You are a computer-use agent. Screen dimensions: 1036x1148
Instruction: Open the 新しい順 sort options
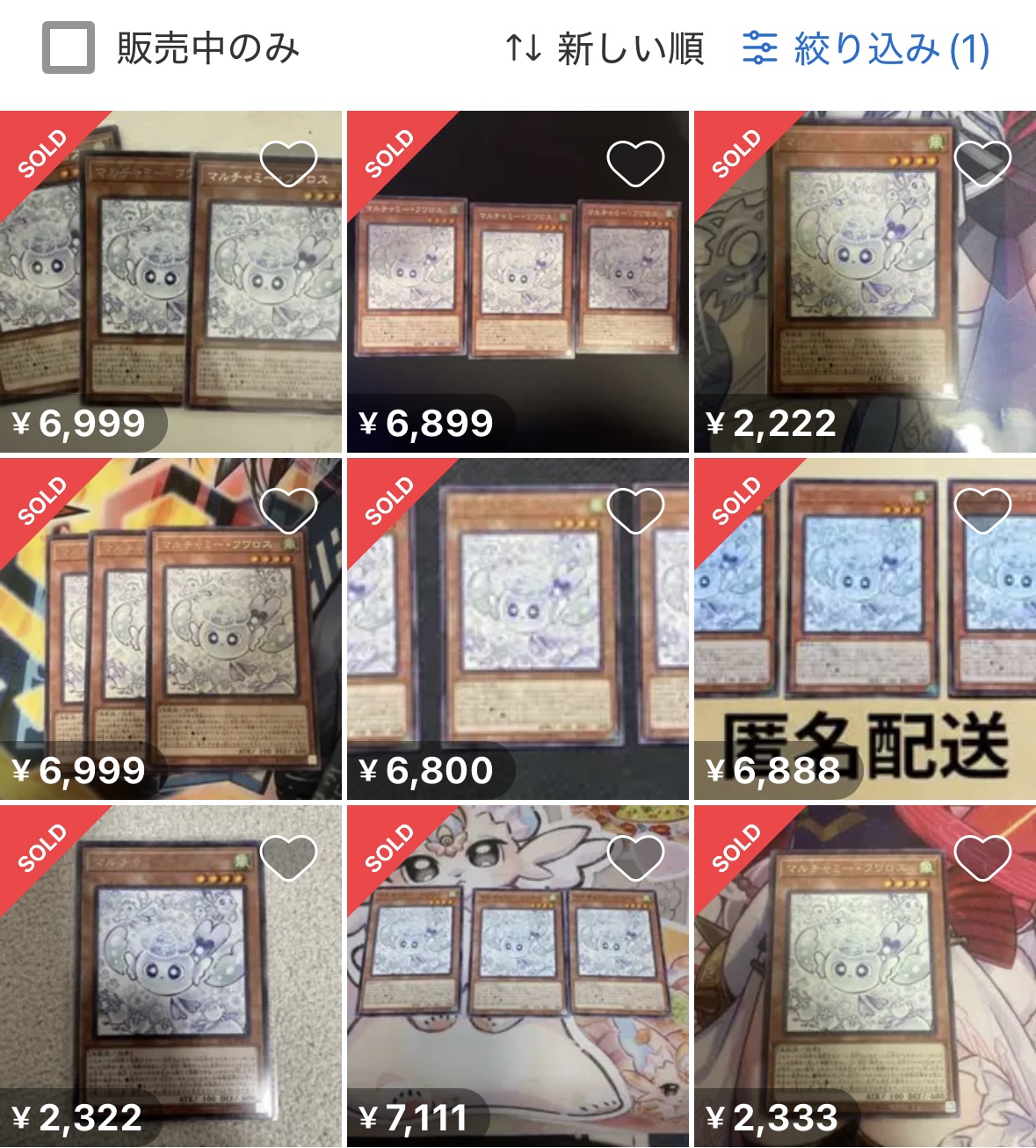[x=605, y=48]
